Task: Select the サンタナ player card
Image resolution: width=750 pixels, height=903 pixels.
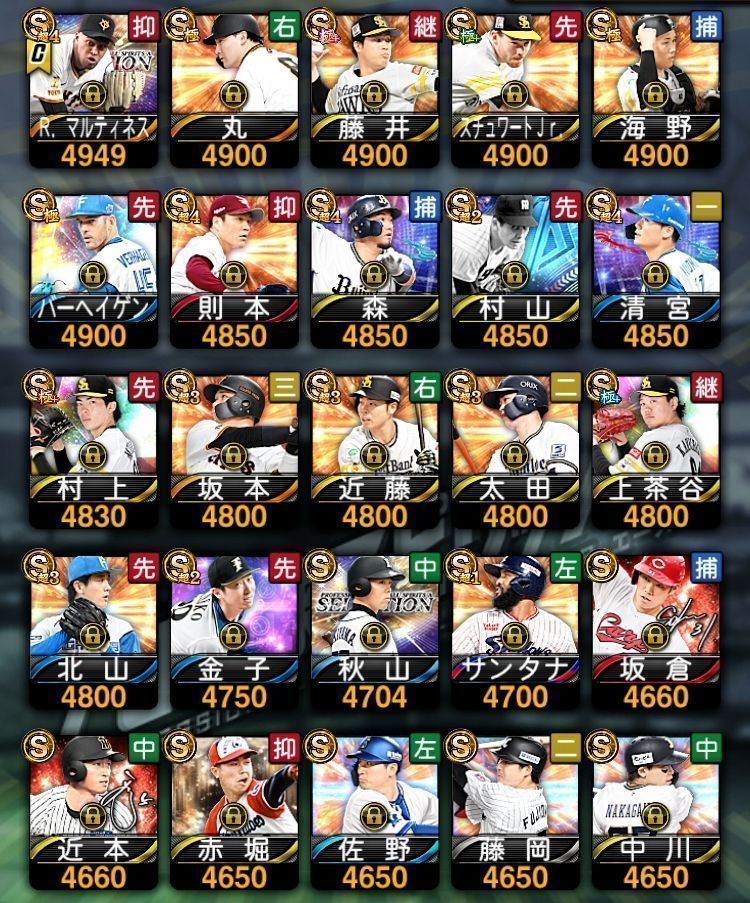Action: pos(513,632)
